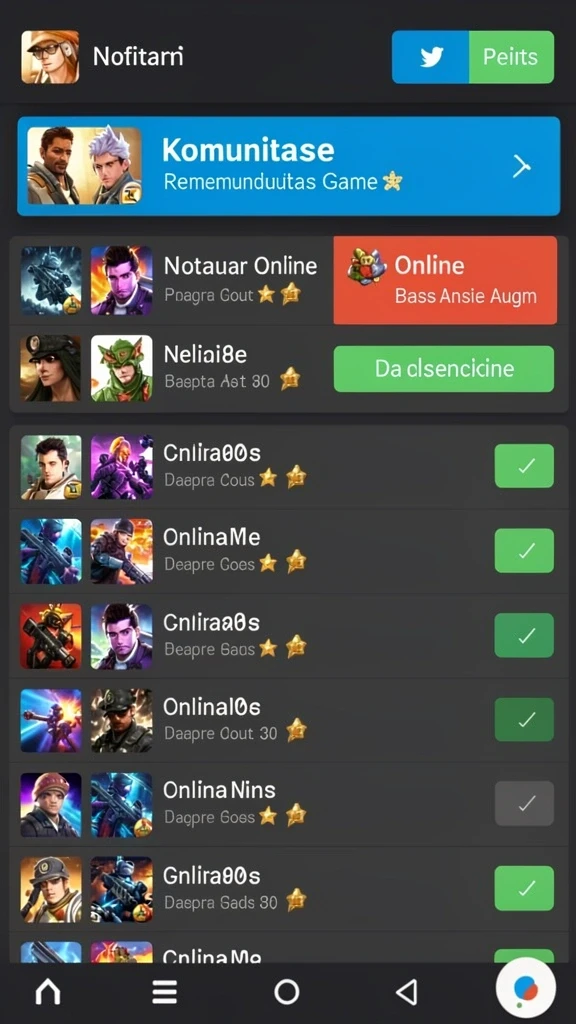Viewport: 576px width, 1024px height.
Task: Open the three-line menu button
Action: point(165,992)
